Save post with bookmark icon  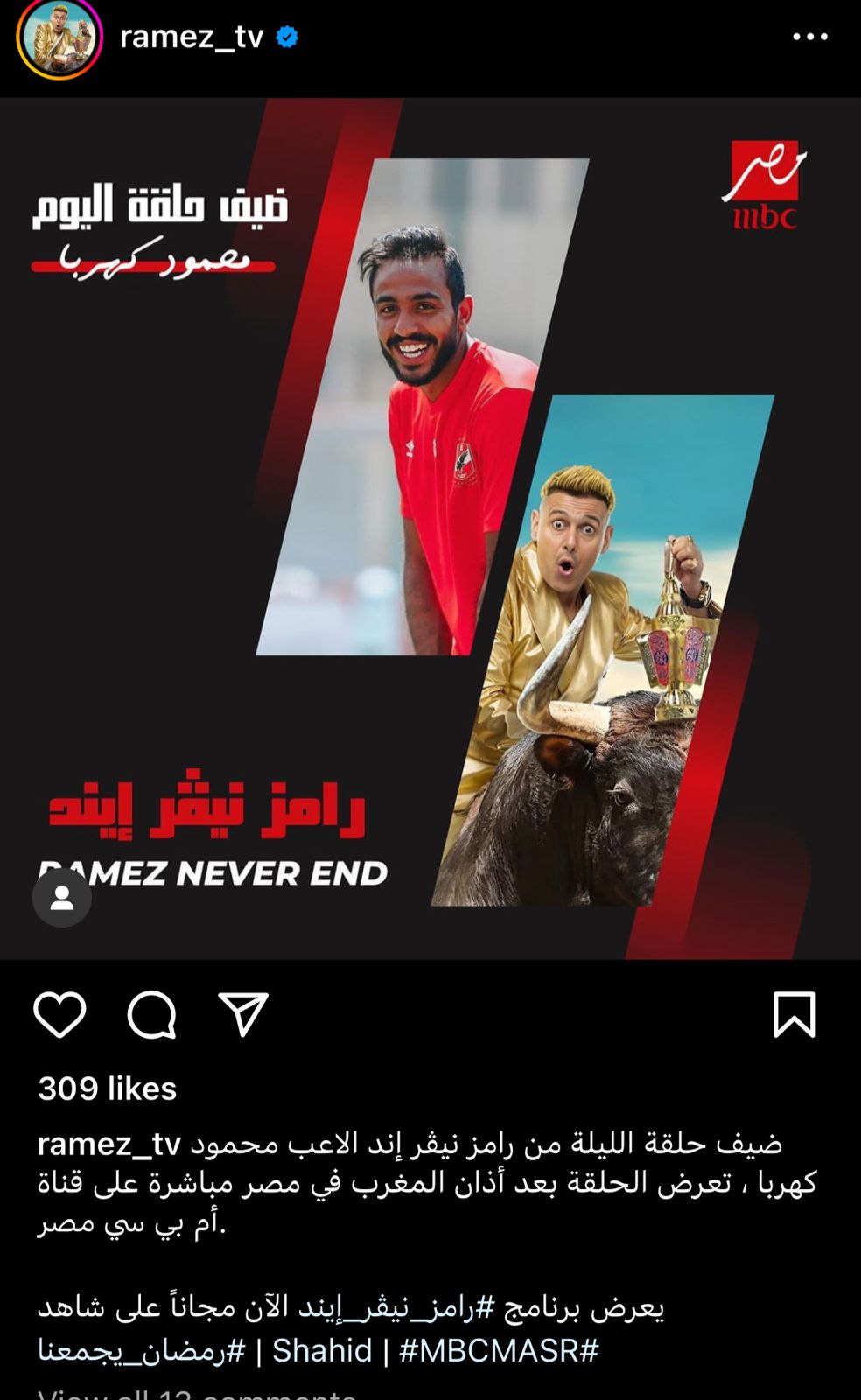point(794,1015)
